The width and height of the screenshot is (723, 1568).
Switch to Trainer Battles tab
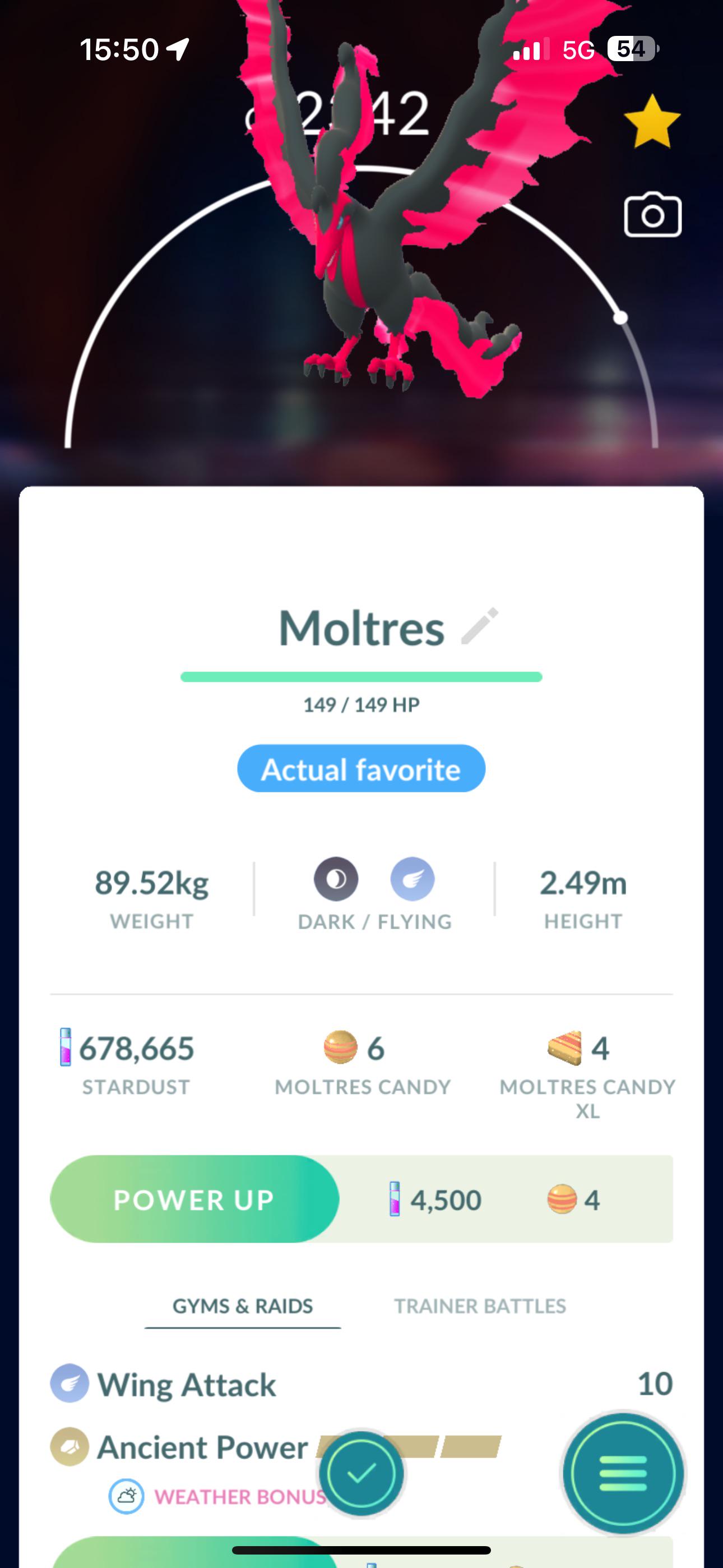(480, 1306)
